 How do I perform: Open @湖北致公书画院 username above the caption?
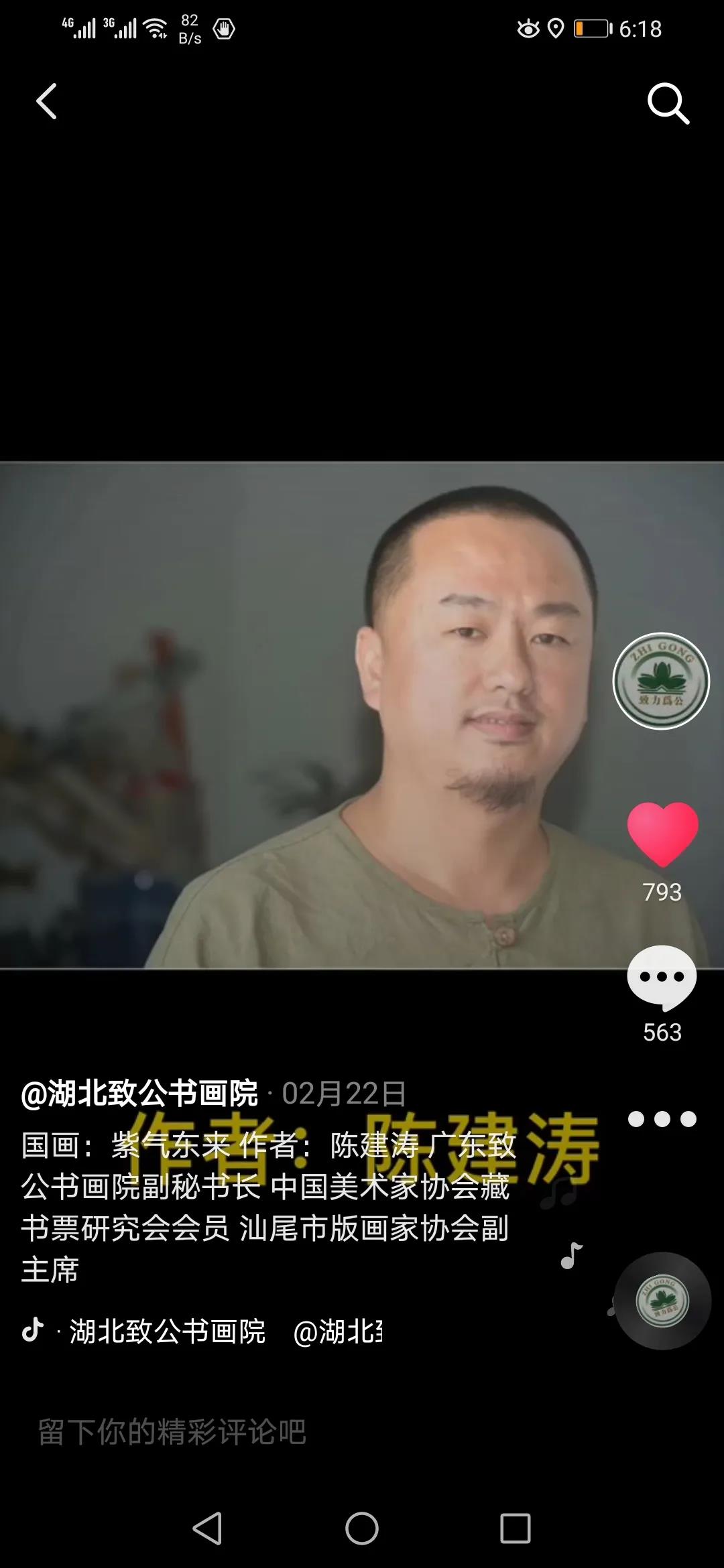point(139,1094)
